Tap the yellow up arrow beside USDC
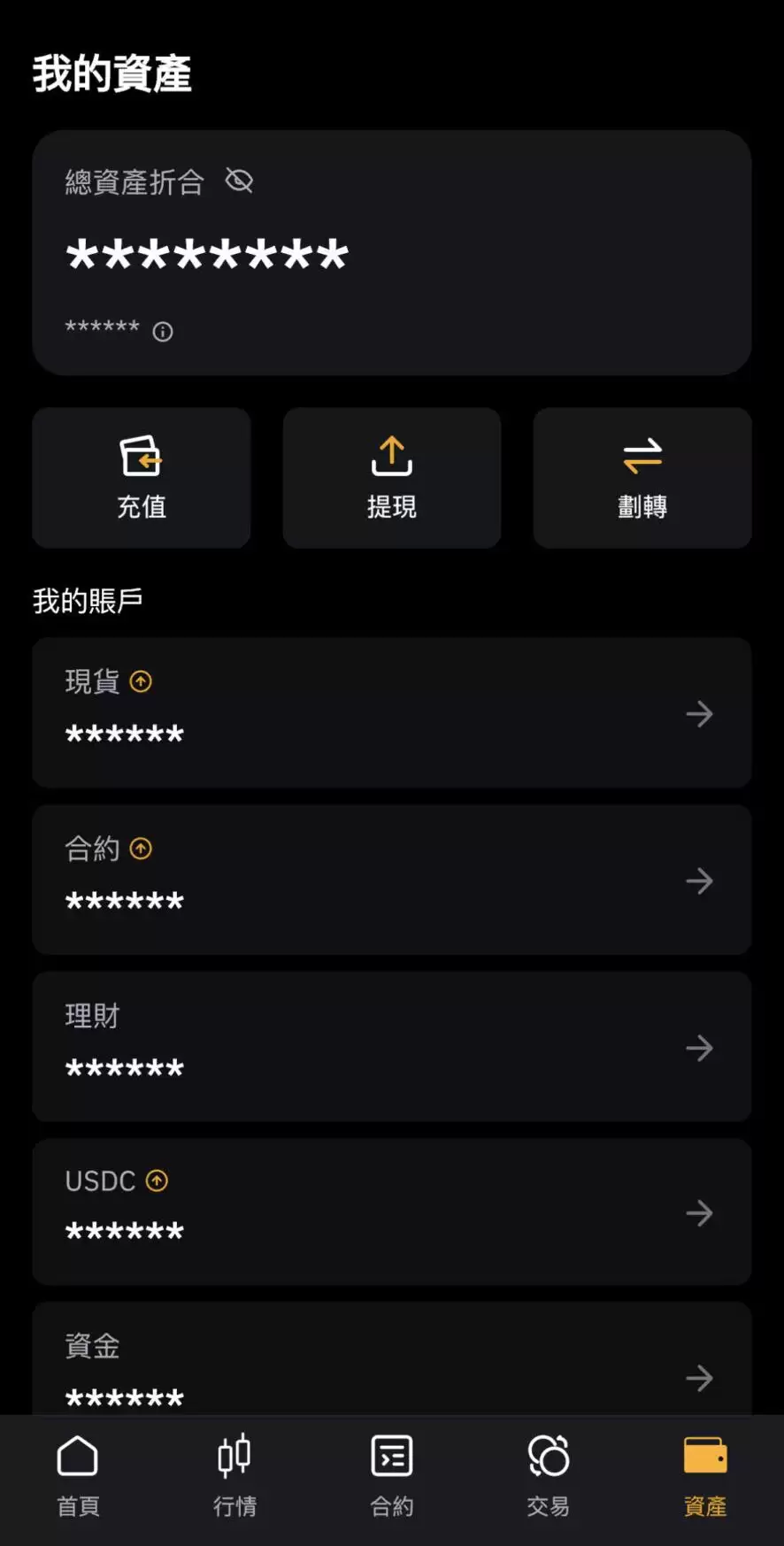This screenshot has width=784, height=1546. (x=157, y=1181)
